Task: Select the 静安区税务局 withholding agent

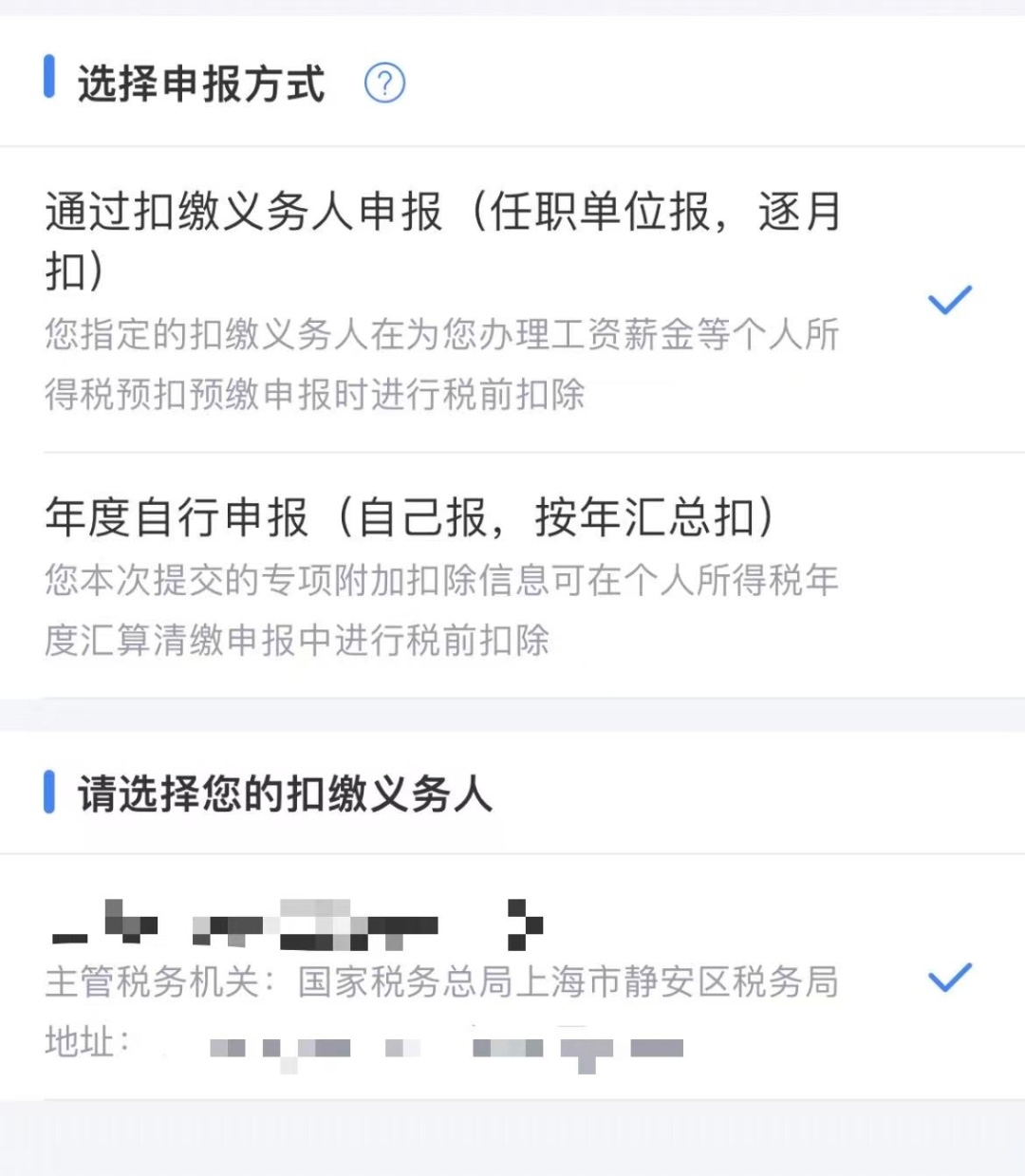Action: coord(444,978)
